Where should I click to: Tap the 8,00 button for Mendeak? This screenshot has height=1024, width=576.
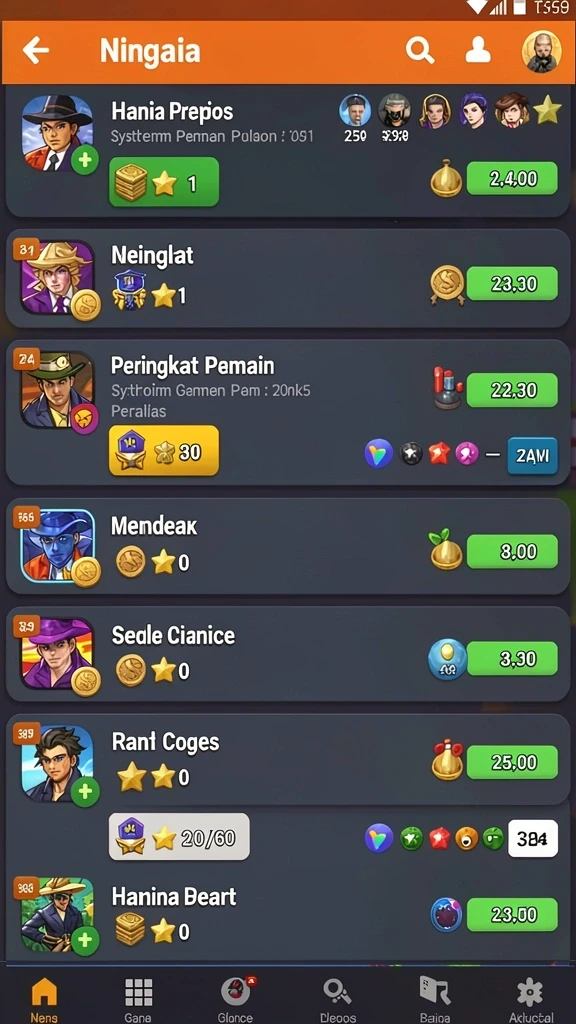(513, 551)
